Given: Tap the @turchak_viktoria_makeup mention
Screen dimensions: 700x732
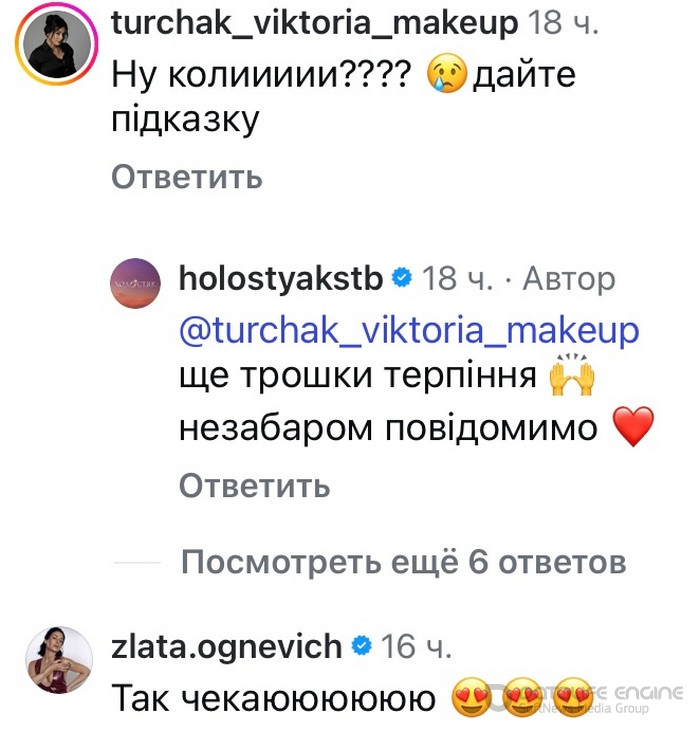Looking at the screenshot, I should (x=408, y=330).
